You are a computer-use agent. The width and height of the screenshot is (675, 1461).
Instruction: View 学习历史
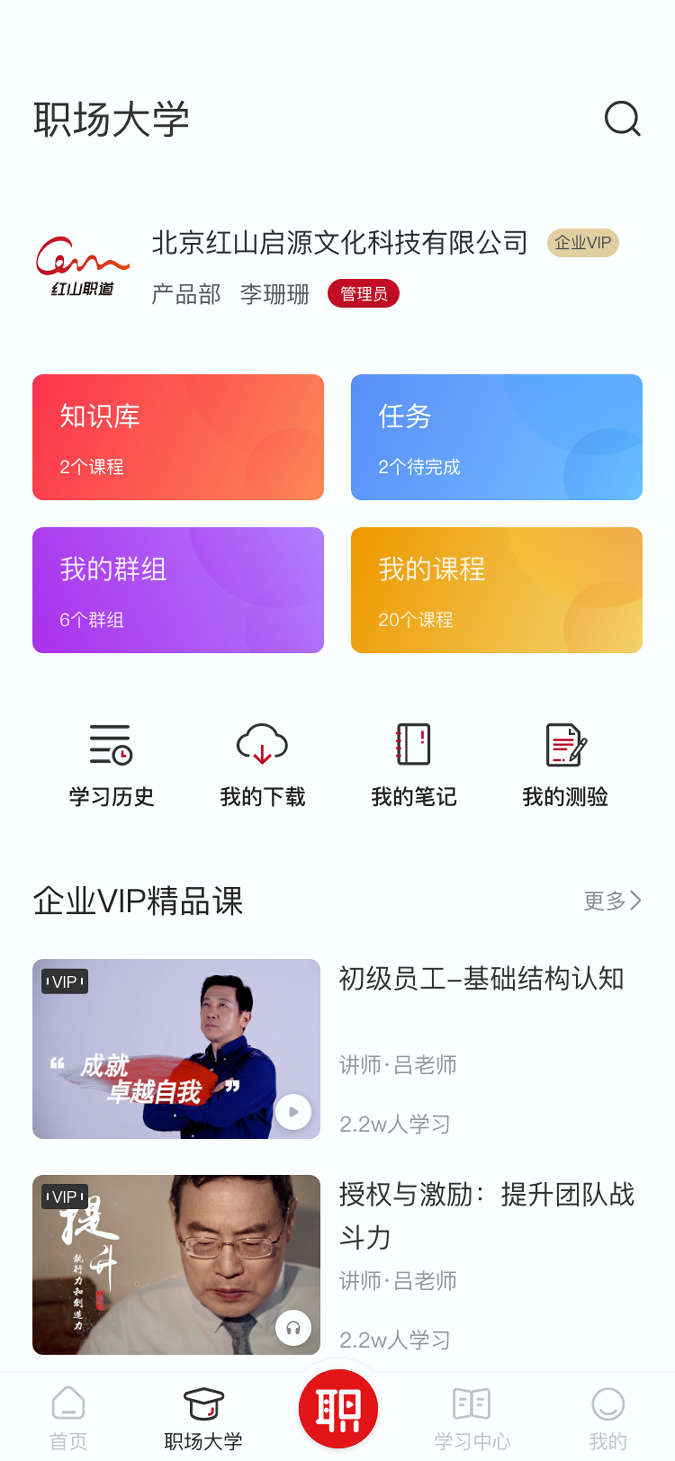pyautogui.click(x=111, y=765)
